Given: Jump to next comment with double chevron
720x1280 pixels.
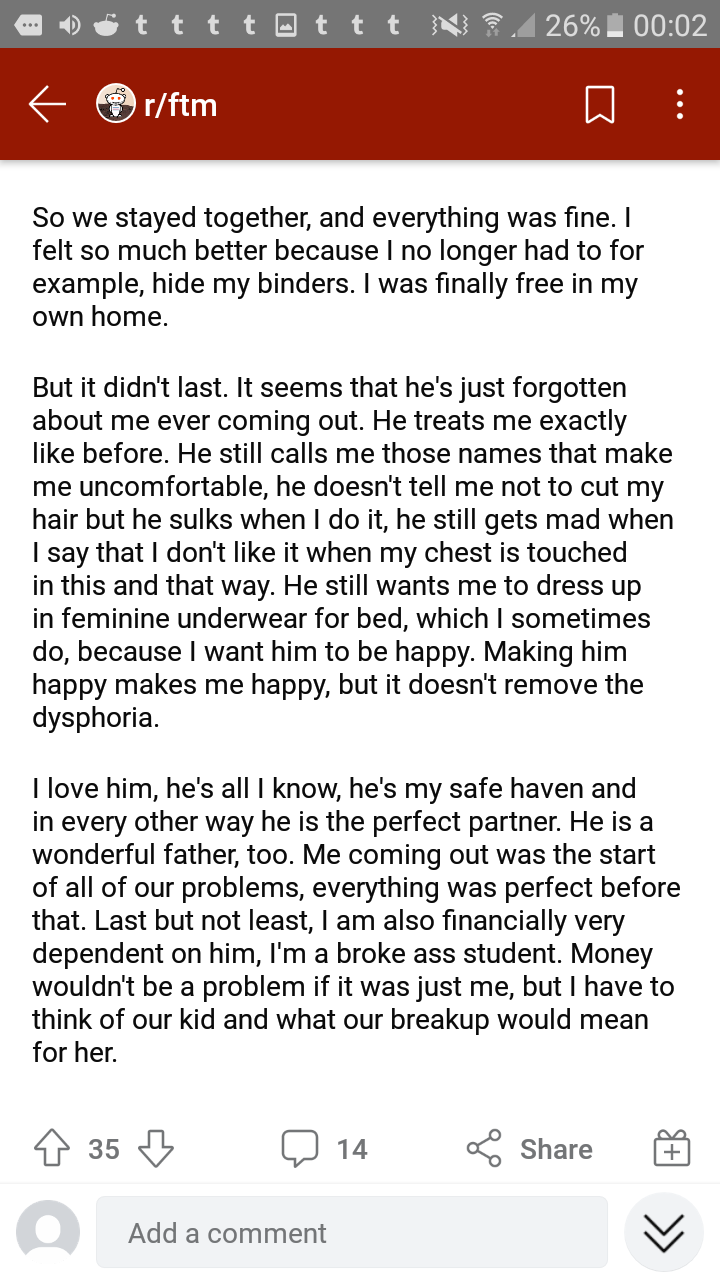Looking at the screenshot, I should coord(664,1232).
